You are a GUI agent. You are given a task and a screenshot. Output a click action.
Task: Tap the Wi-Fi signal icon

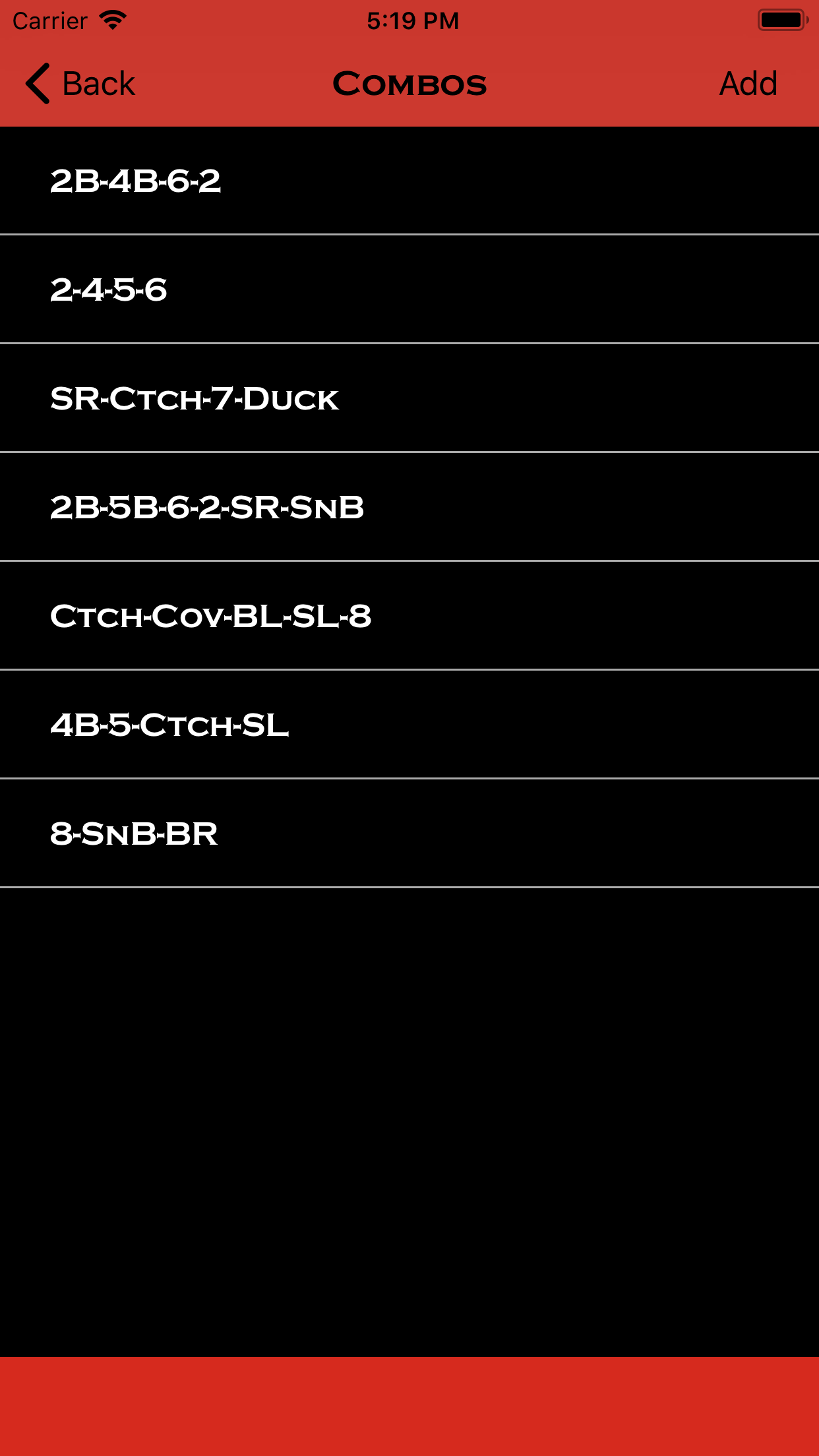point(111,19)
